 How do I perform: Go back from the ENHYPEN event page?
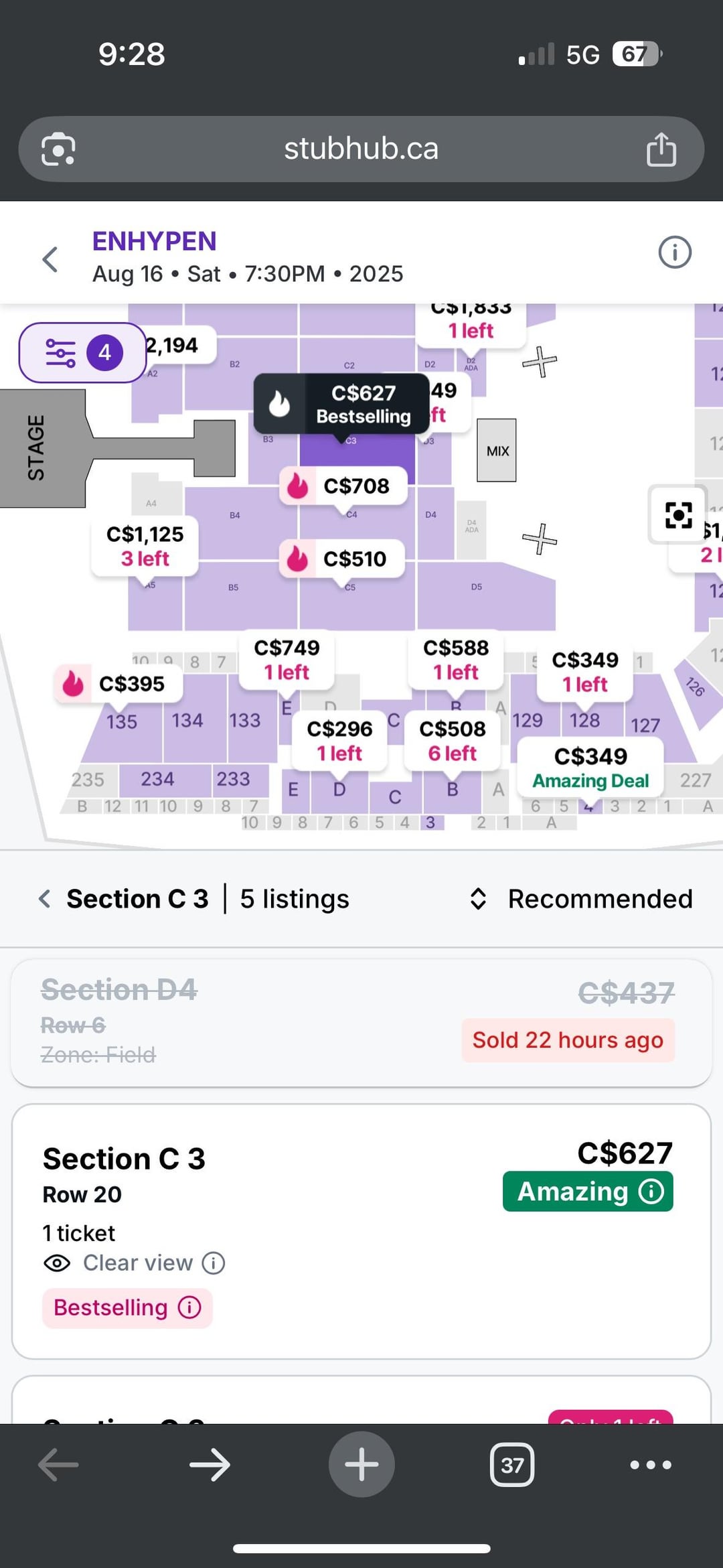(50, 259)
